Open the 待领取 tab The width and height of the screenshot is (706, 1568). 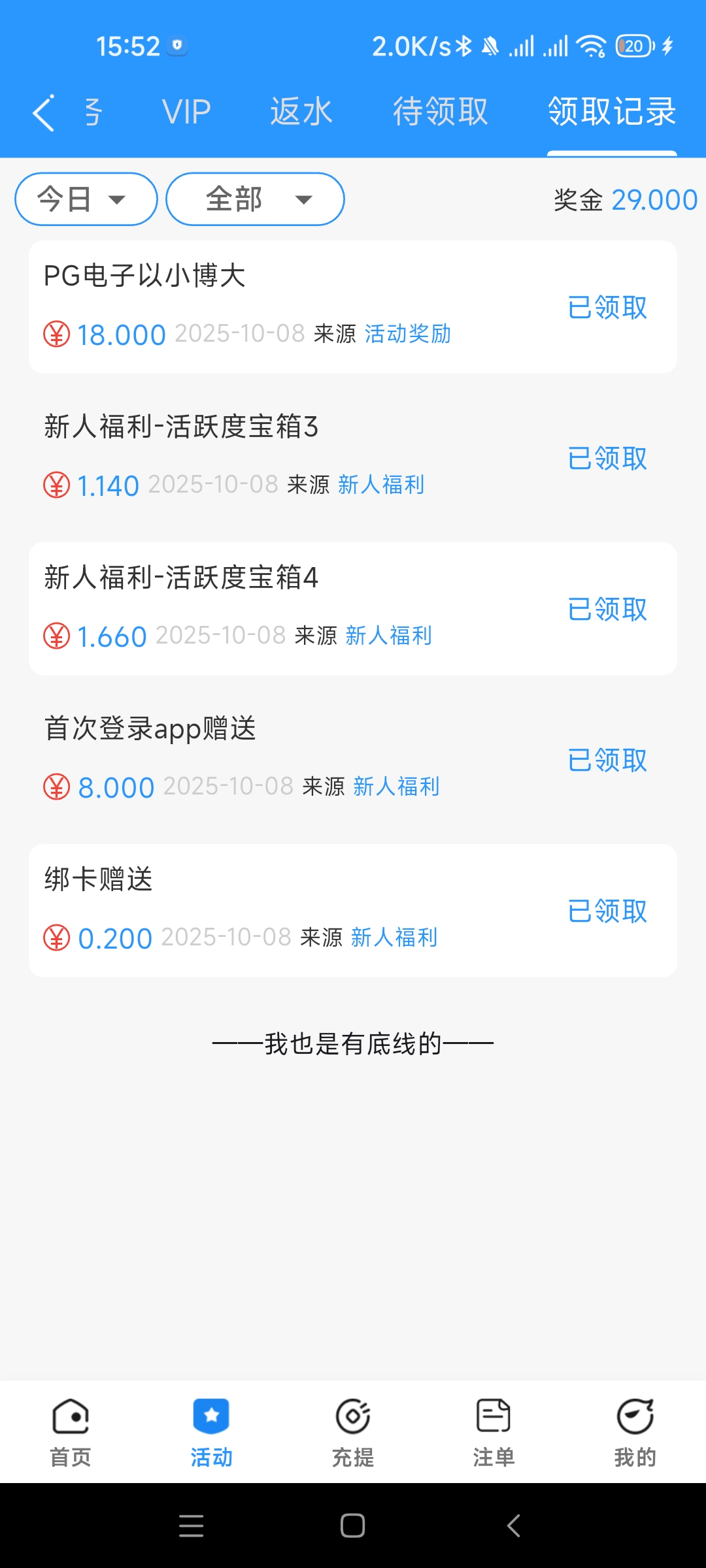pyautogui.click(x=440, y=112)
